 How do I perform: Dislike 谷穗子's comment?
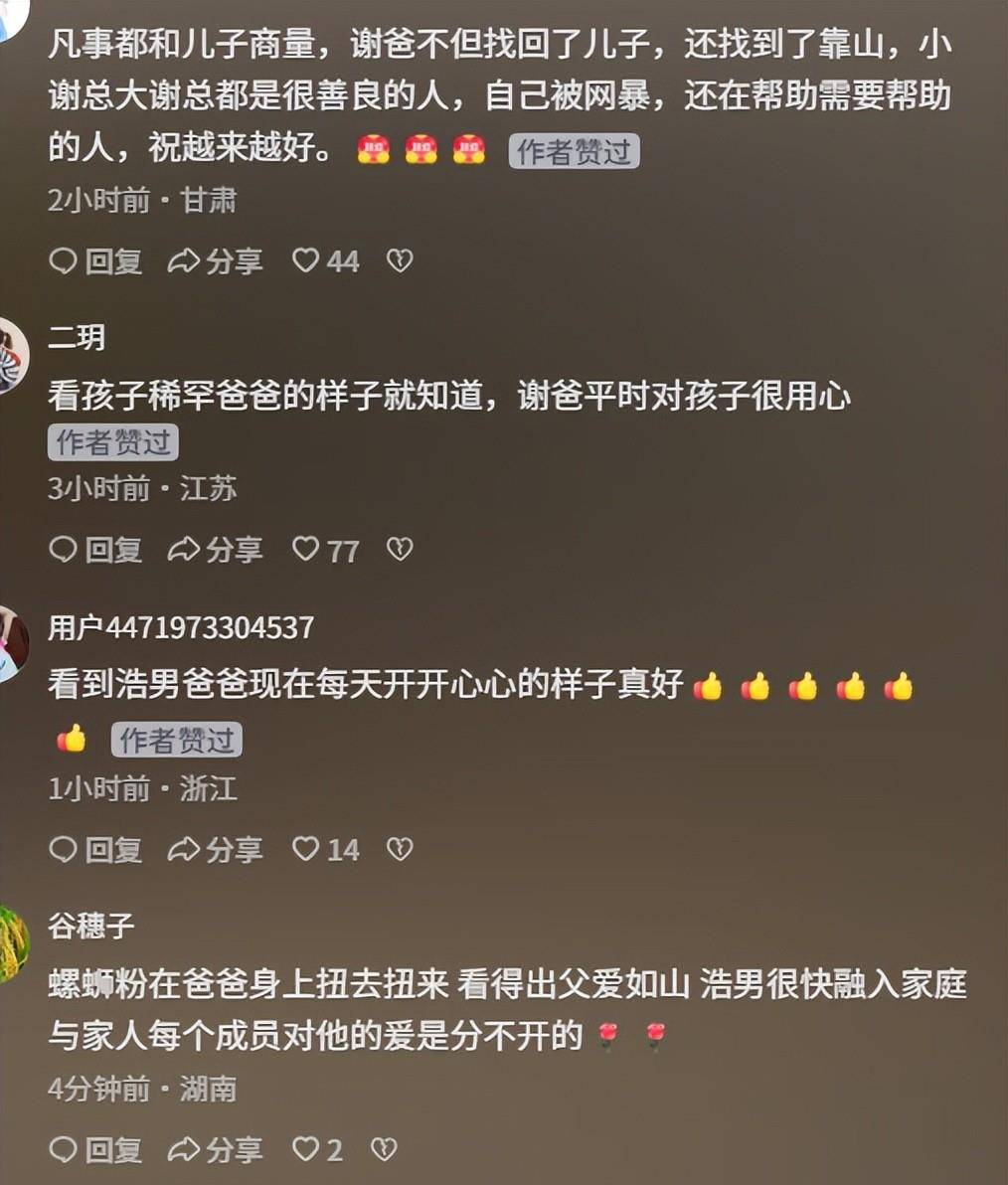(x=384, y=1149)
